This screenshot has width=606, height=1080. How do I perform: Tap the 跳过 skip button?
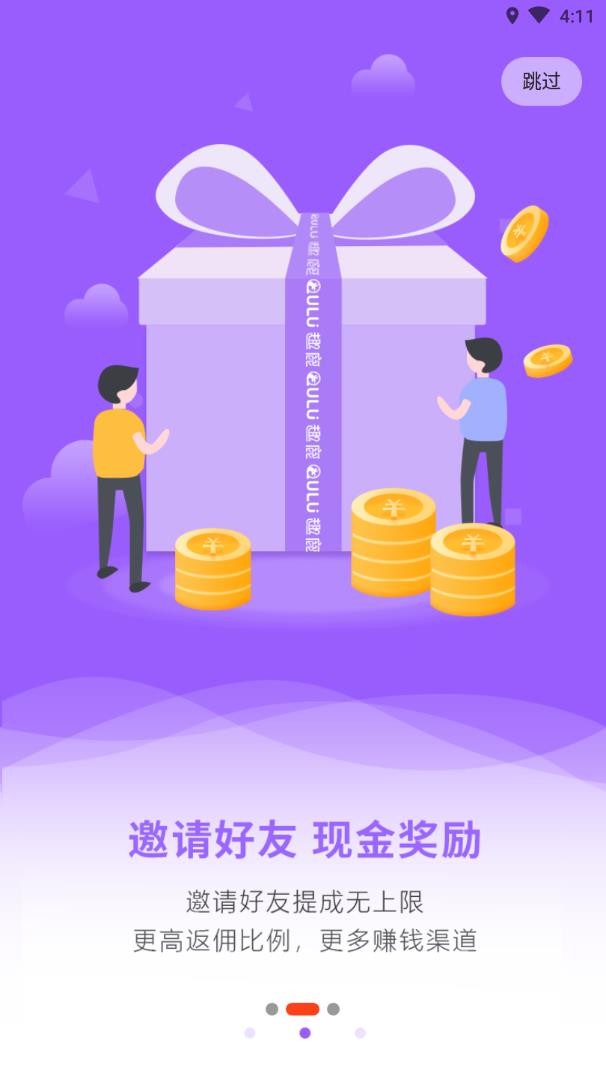tap(541, 81)
